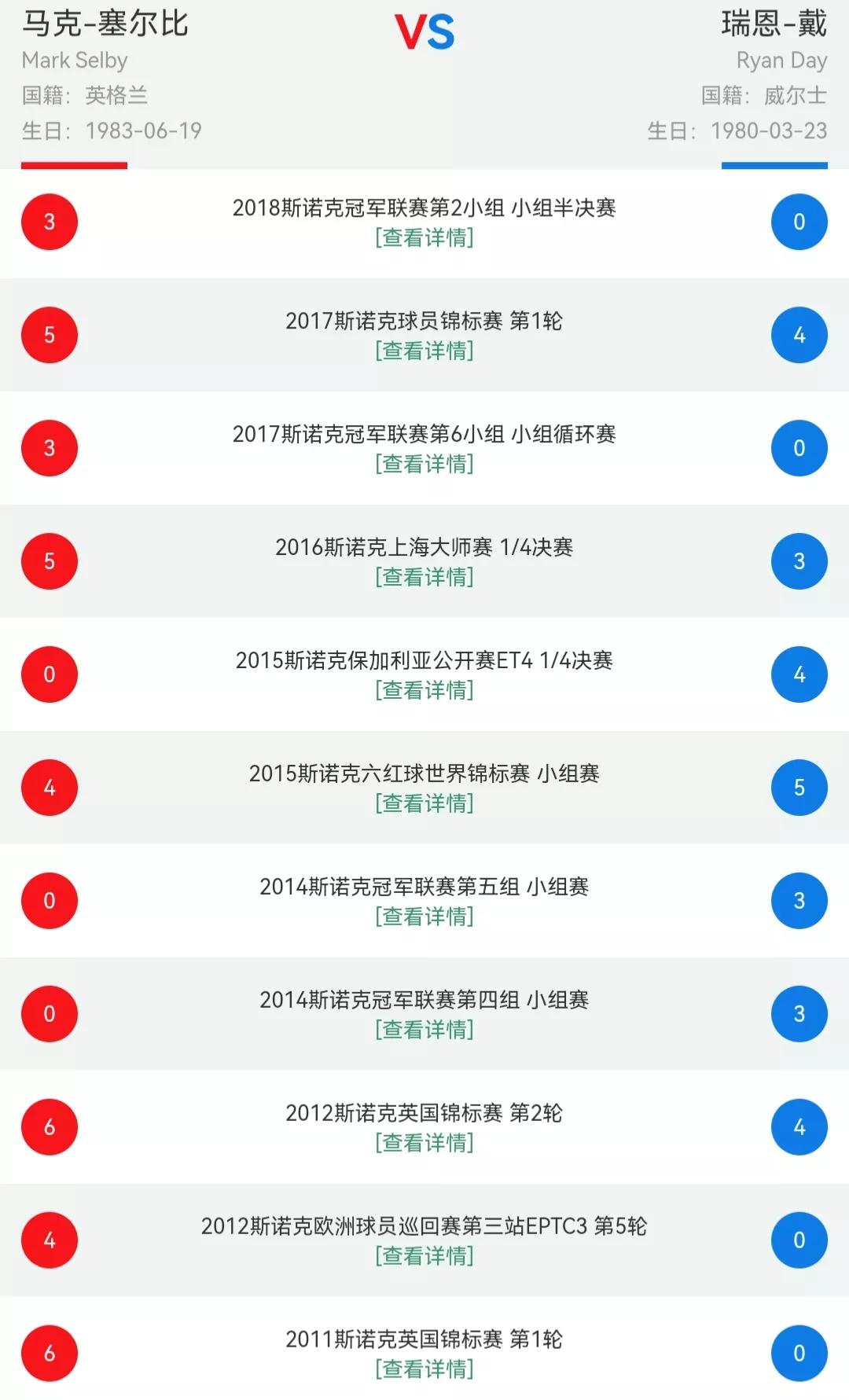
Task: View details of 2017斯诺克冠军联赛第6小组 match
Action: pos(424,465)
